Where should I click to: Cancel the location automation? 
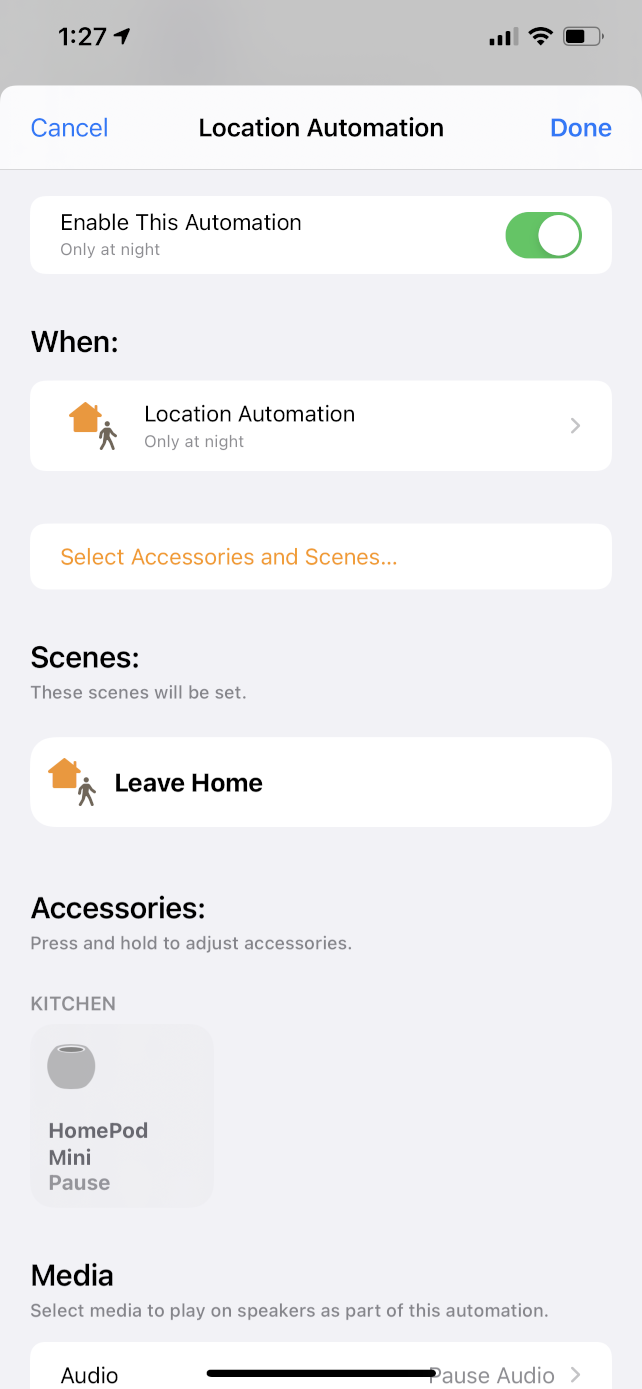69,128
